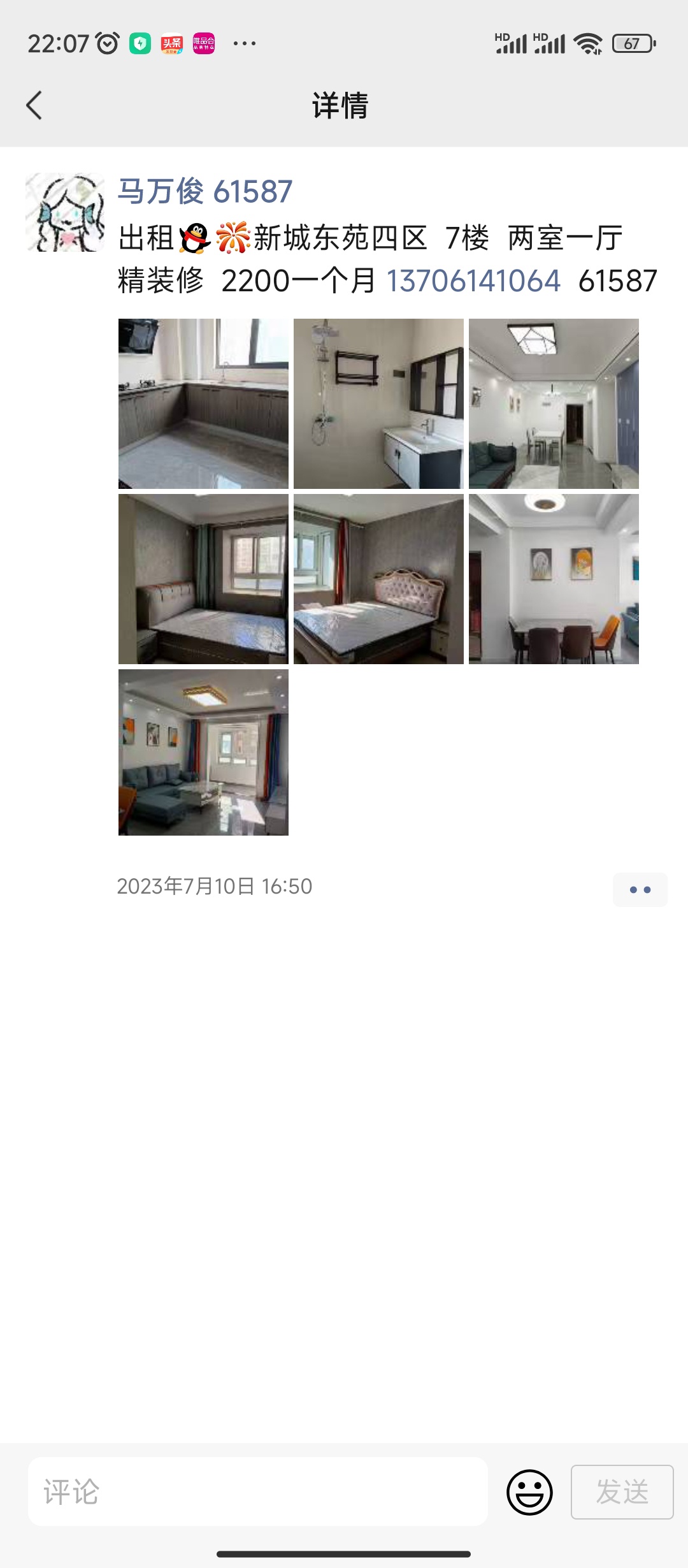View dining table photo with wall paintings
Screen dimensions: 688x1568
(554, 579)
